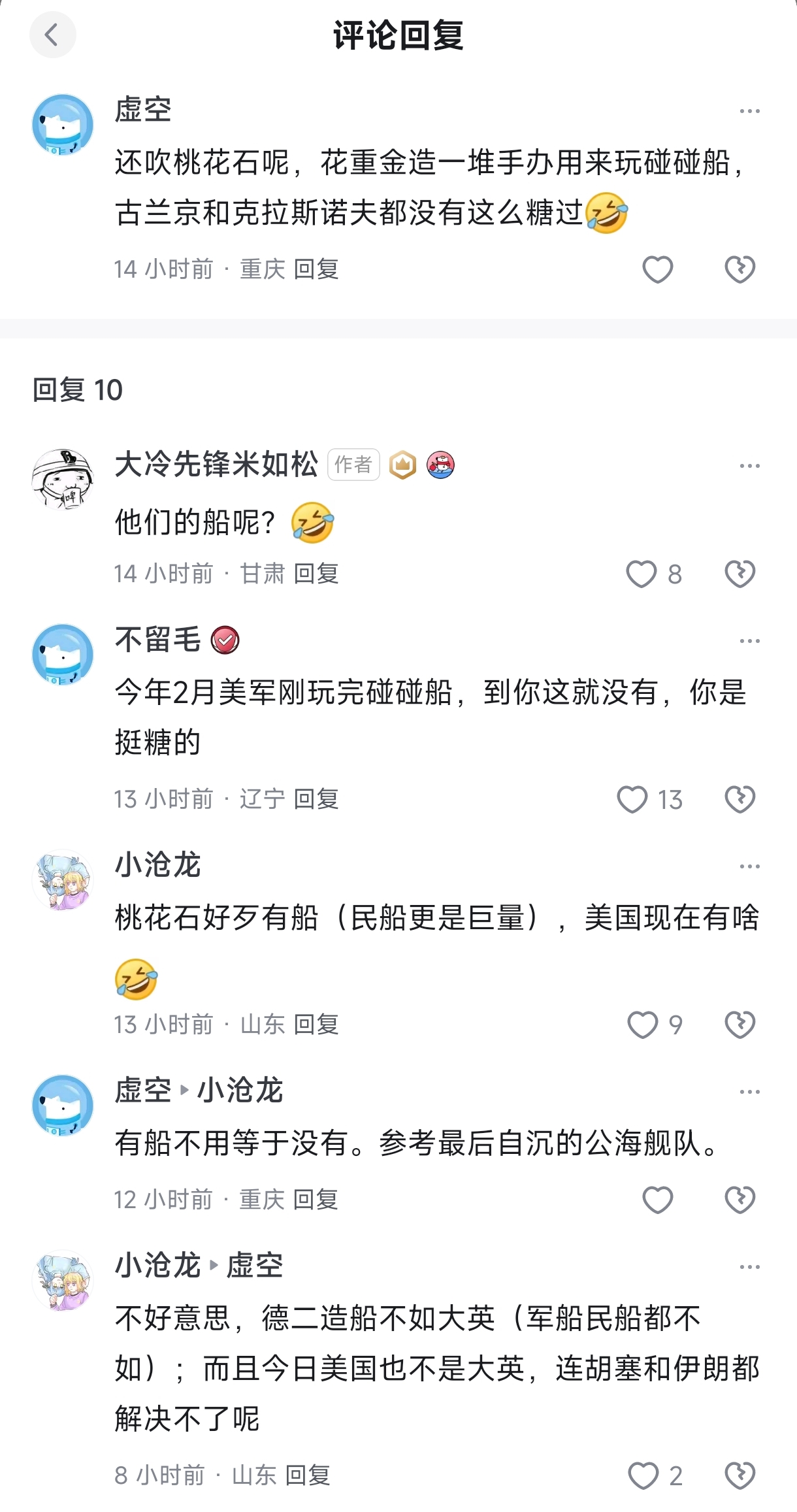
Task: Open the three-dot menu on 虚空's top comment
Action: 749,111
